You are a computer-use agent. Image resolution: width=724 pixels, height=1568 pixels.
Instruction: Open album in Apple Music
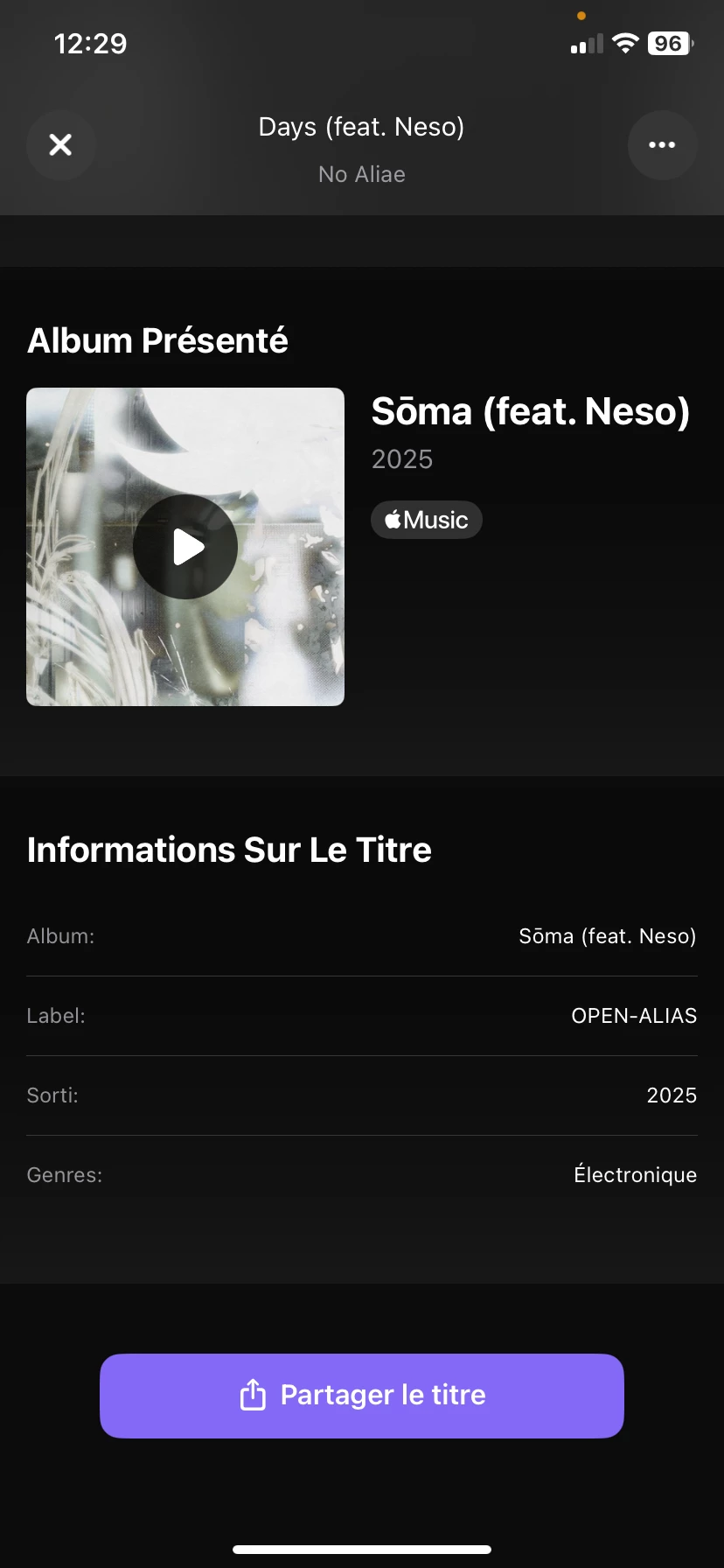(427, 520)
